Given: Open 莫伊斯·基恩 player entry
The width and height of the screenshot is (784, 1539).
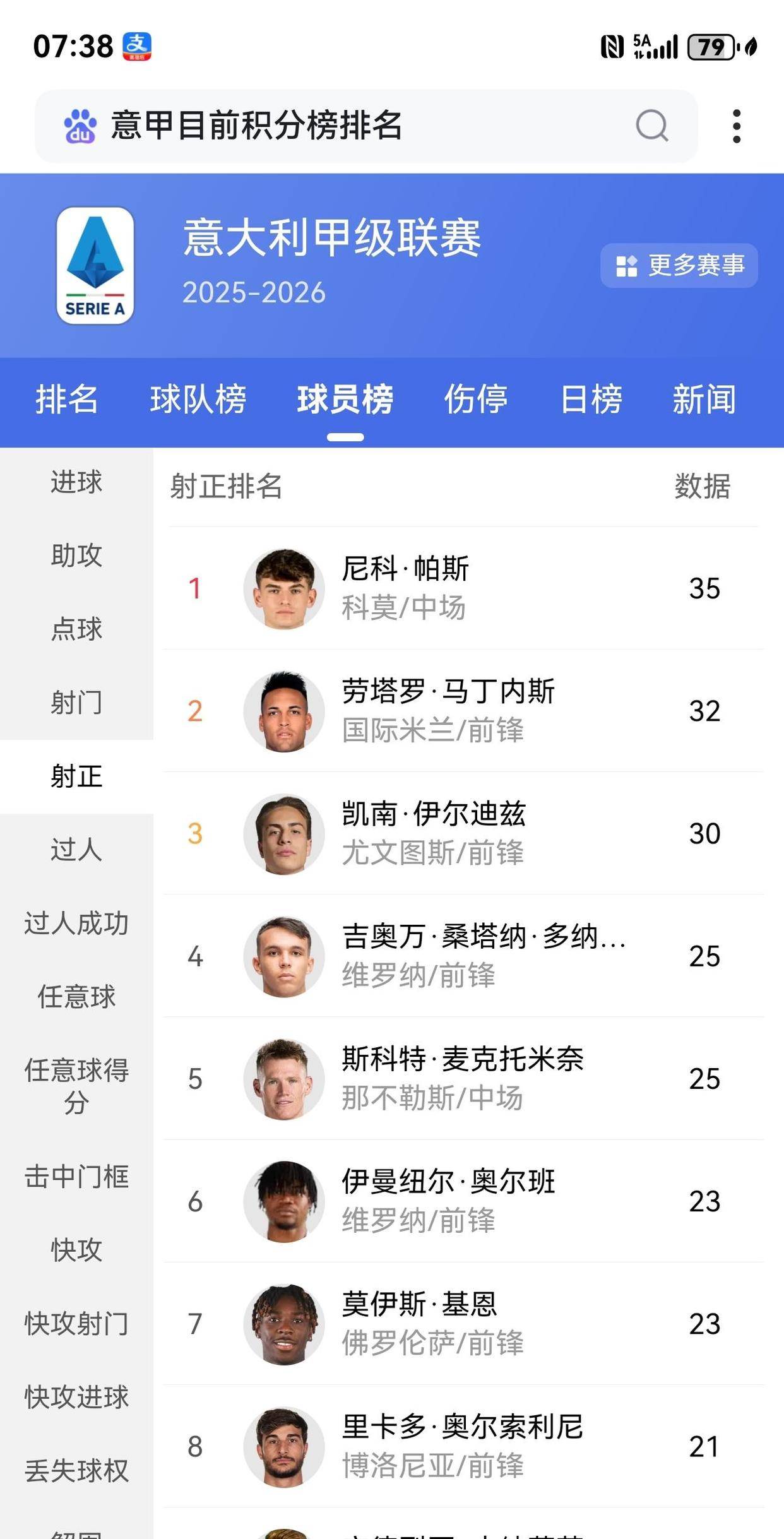Looking at the screenshot, I should click(x=463, y=1324).
